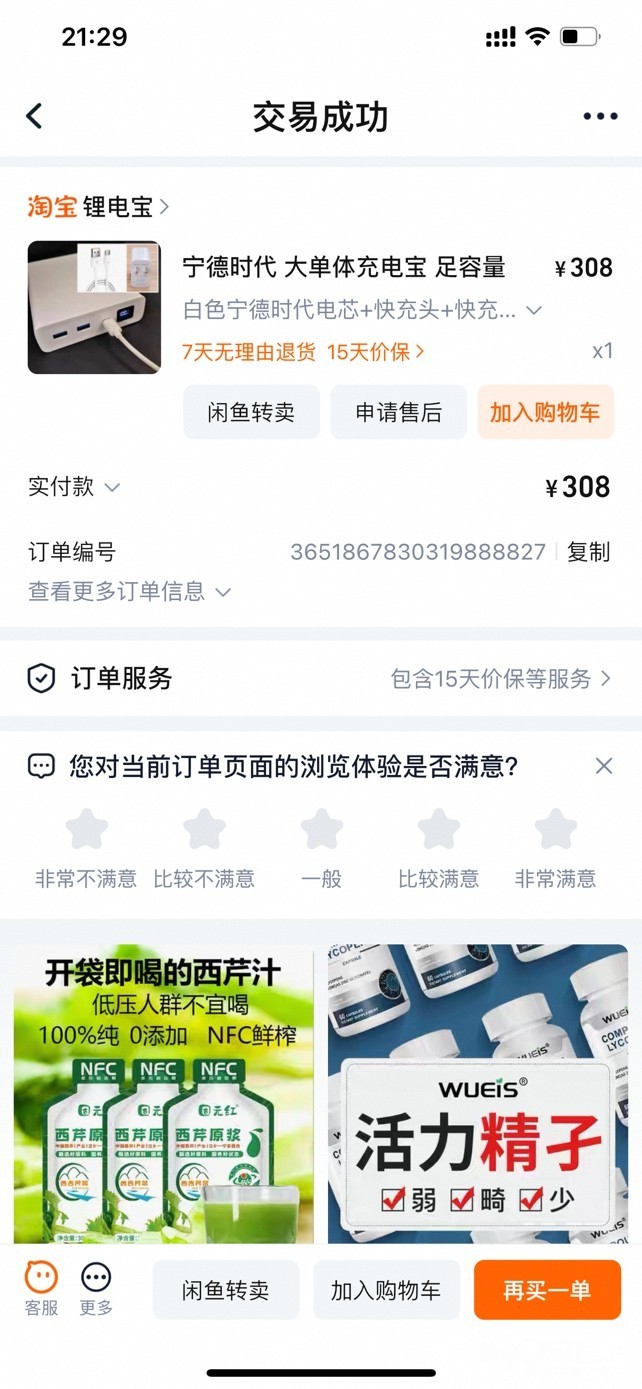Tap 闲鱼转卖 under the product

251,412
